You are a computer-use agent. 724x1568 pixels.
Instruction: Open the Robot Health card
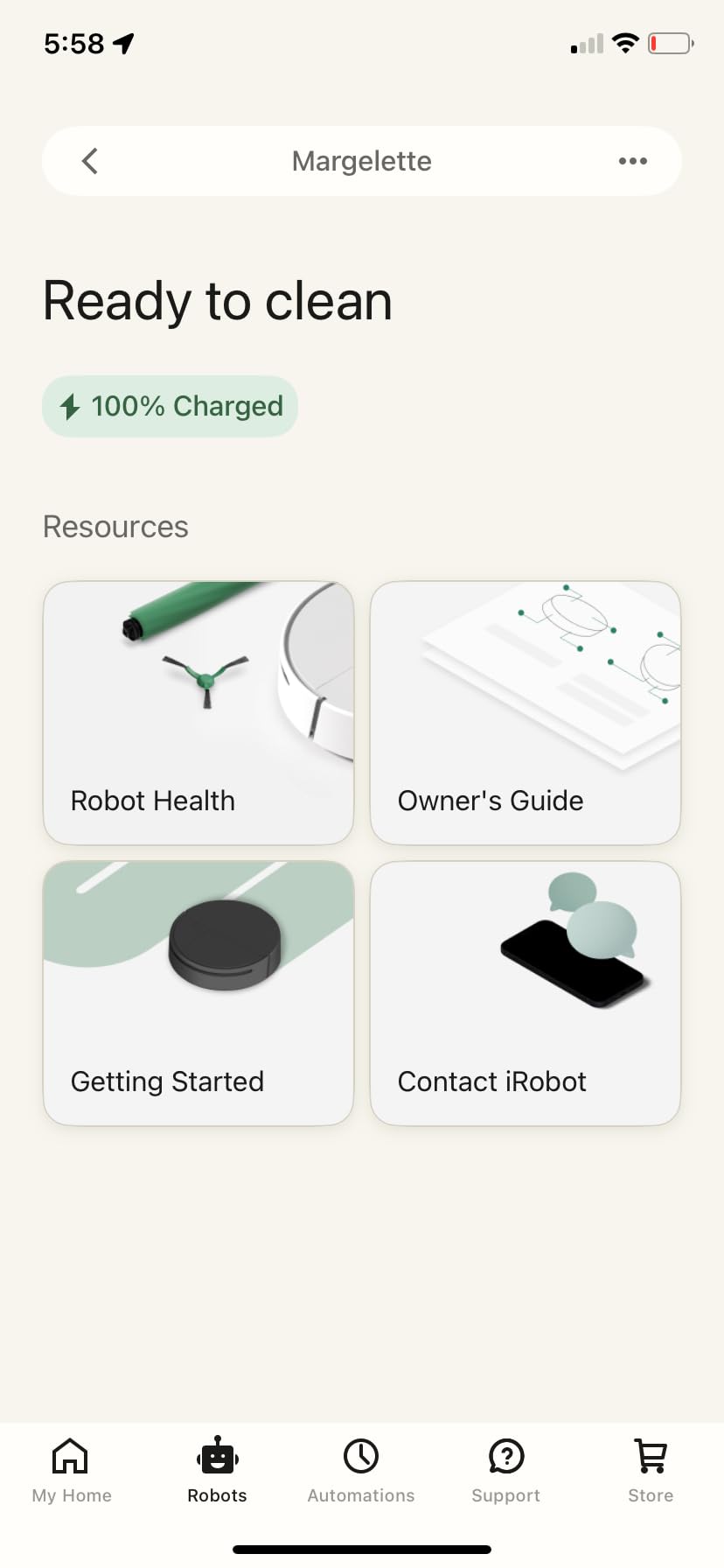(198, 712)
